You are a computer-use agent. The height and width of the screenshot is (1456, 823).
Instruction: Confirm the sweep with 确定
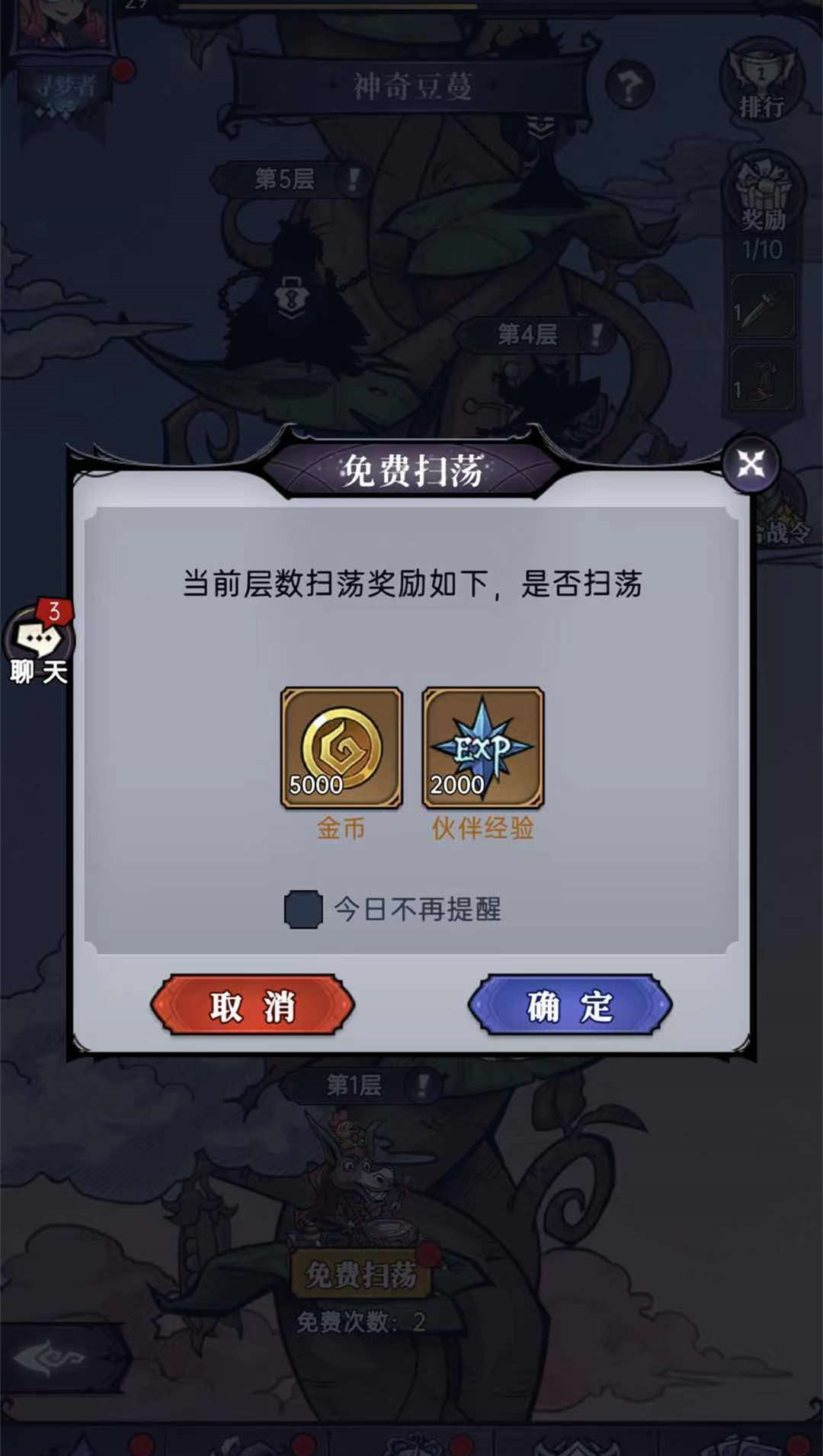(x=569, y=1006)
